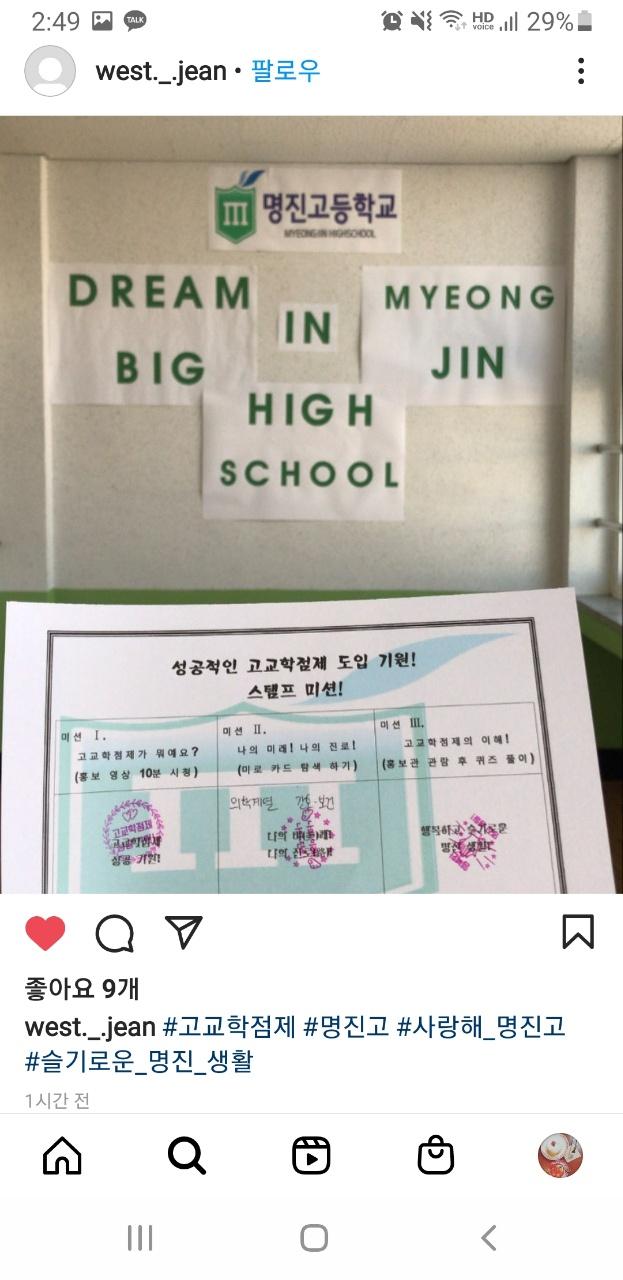Screen dimensions: 623x1280
Task: Go to the Home feed tab
Action: click(62, 1156)
